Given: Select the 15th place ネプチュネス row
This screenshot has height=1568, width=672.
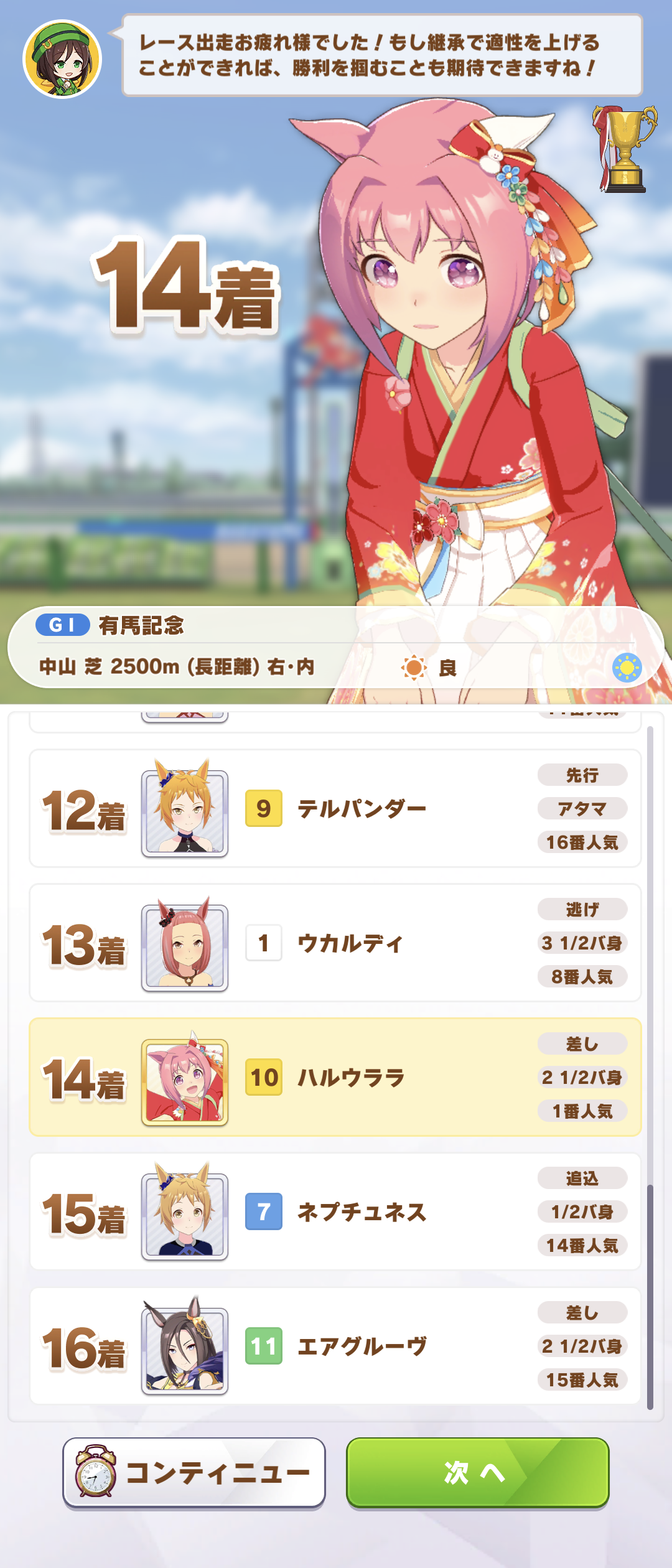Looking at the screenshot, I should (335, 1211).
